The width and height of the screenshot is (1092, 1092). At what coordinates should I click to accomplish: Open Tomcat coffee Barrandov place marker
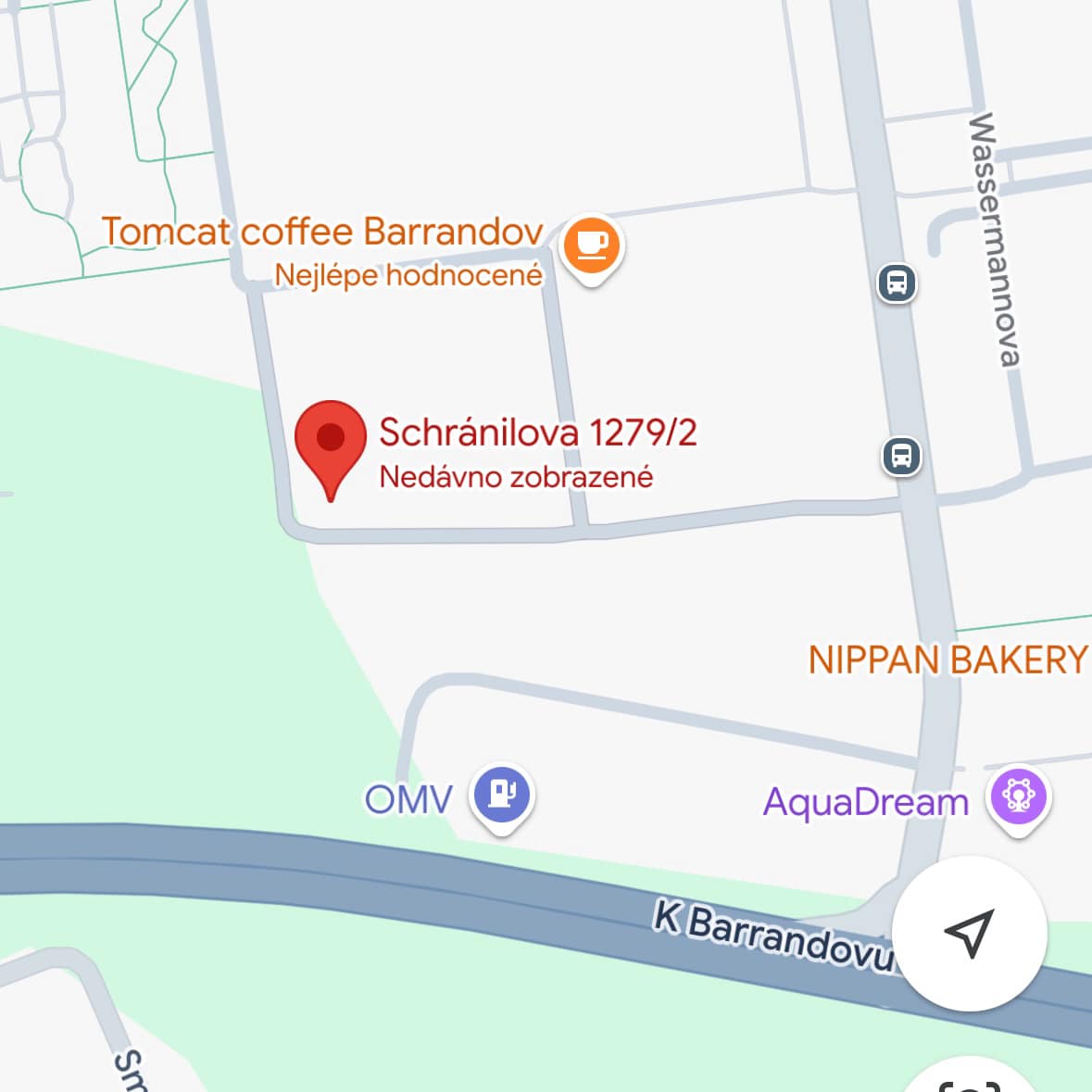click(x=591, y=246)
